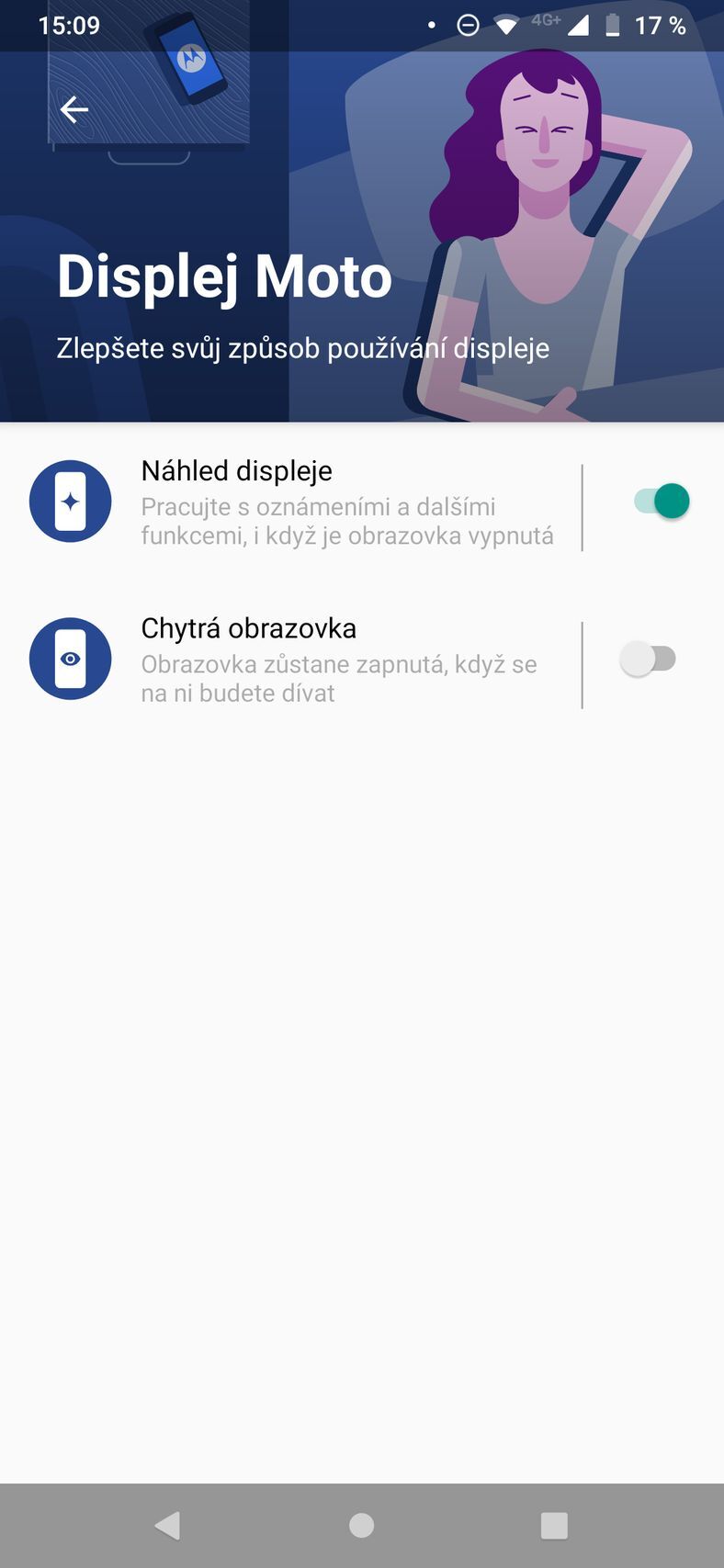Click the Náhled displeje sparkle phone icon
The width and height of the screenshot is (724, 1568).
[x=70, y=501]
